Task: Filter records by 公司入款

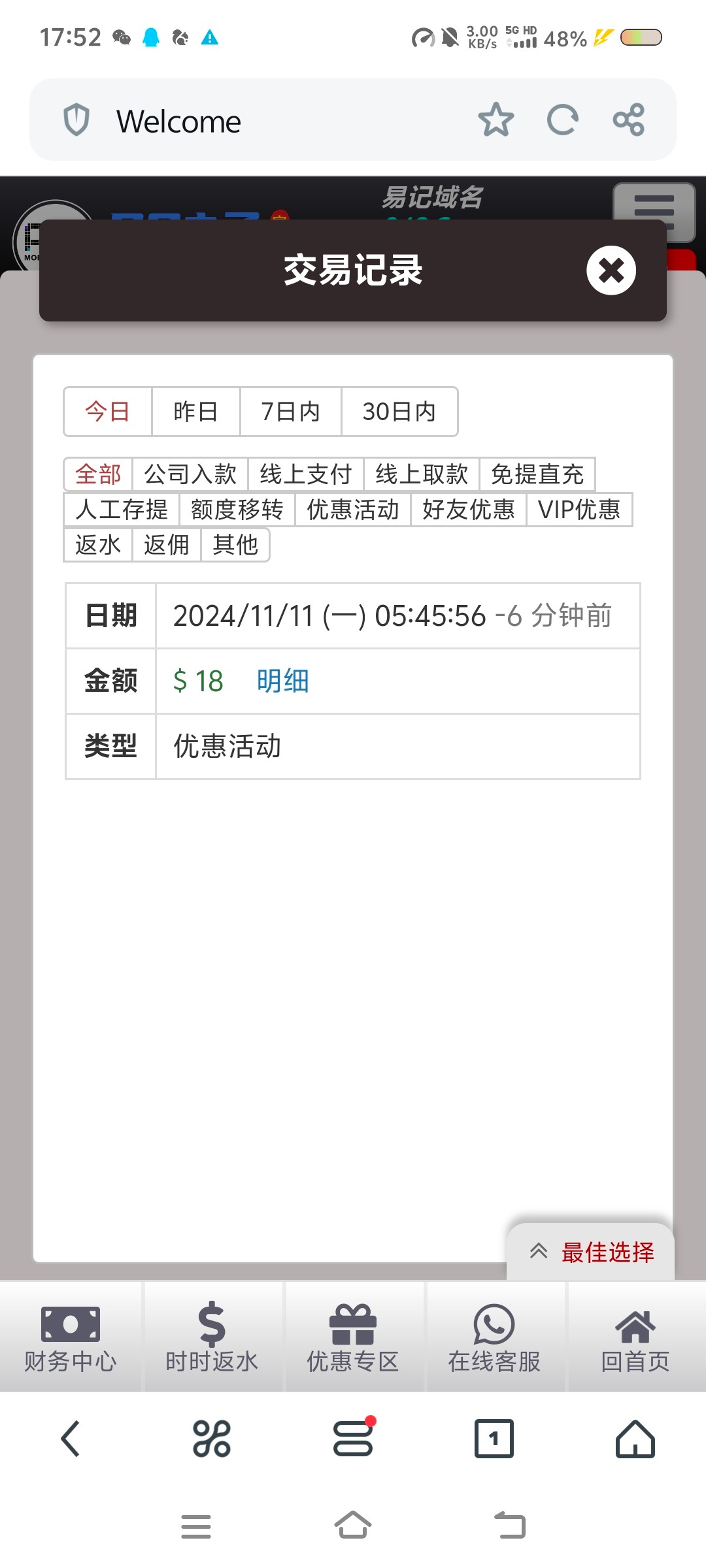Action: pos(191,475)
